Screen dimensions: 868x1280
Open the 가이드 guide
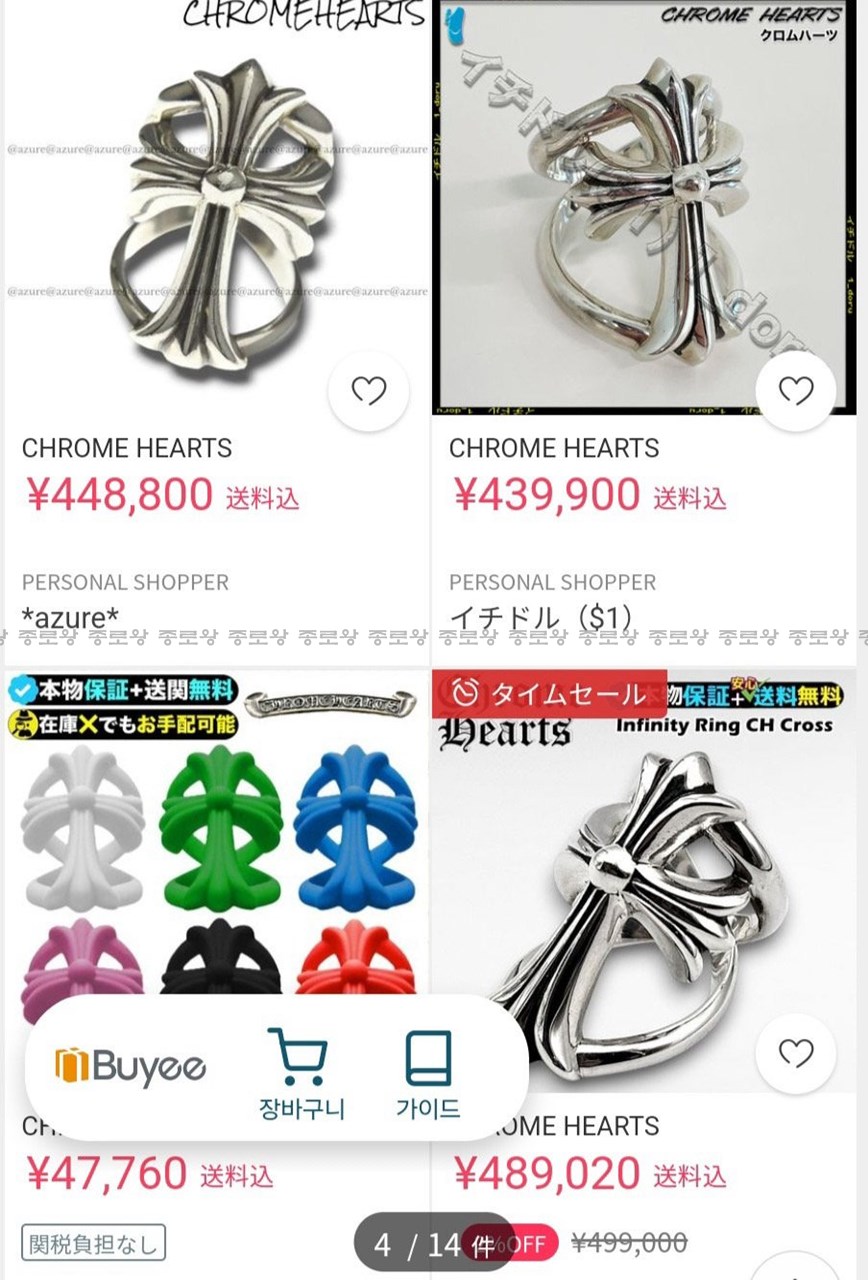428,1074
